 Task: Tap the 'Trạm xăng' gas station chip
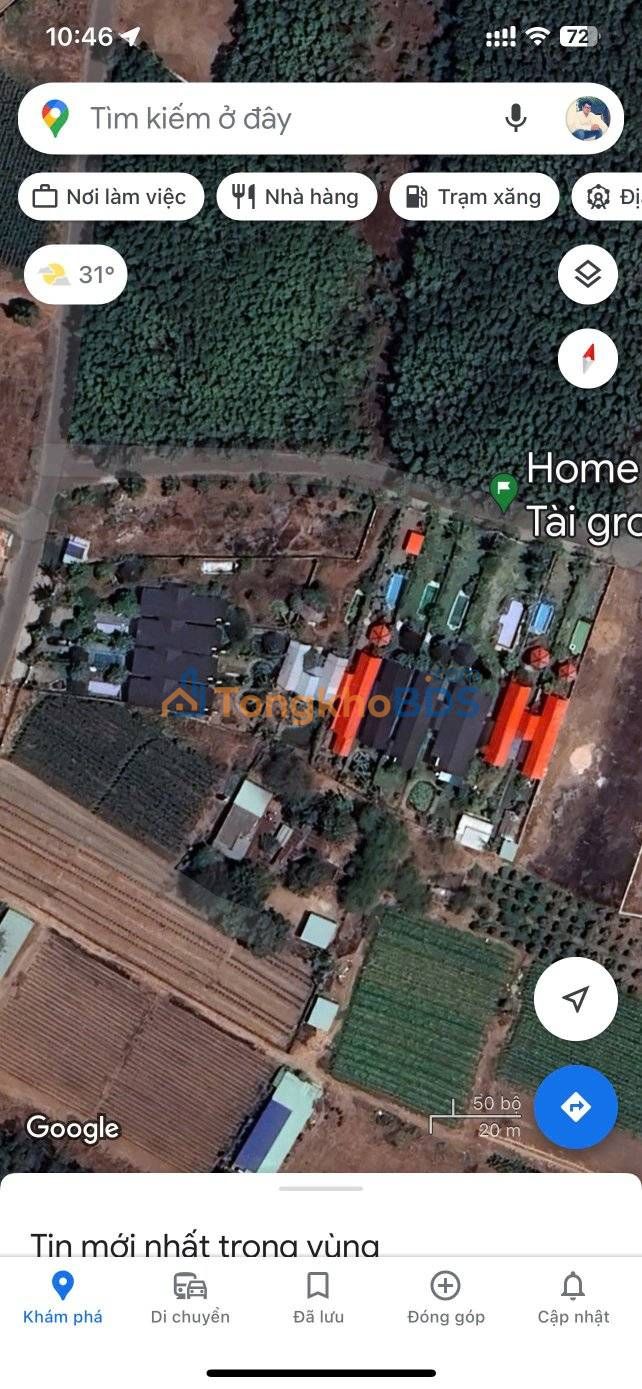tap(474, 197)
